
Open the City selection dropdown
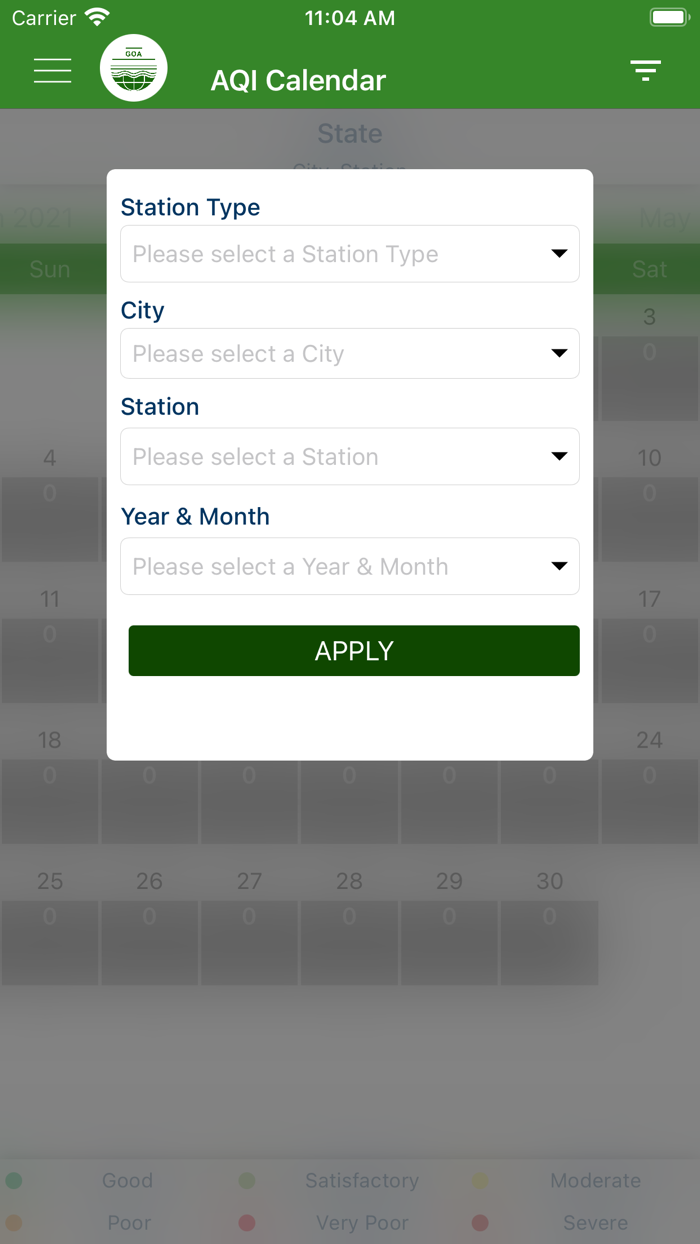[349, 354]
